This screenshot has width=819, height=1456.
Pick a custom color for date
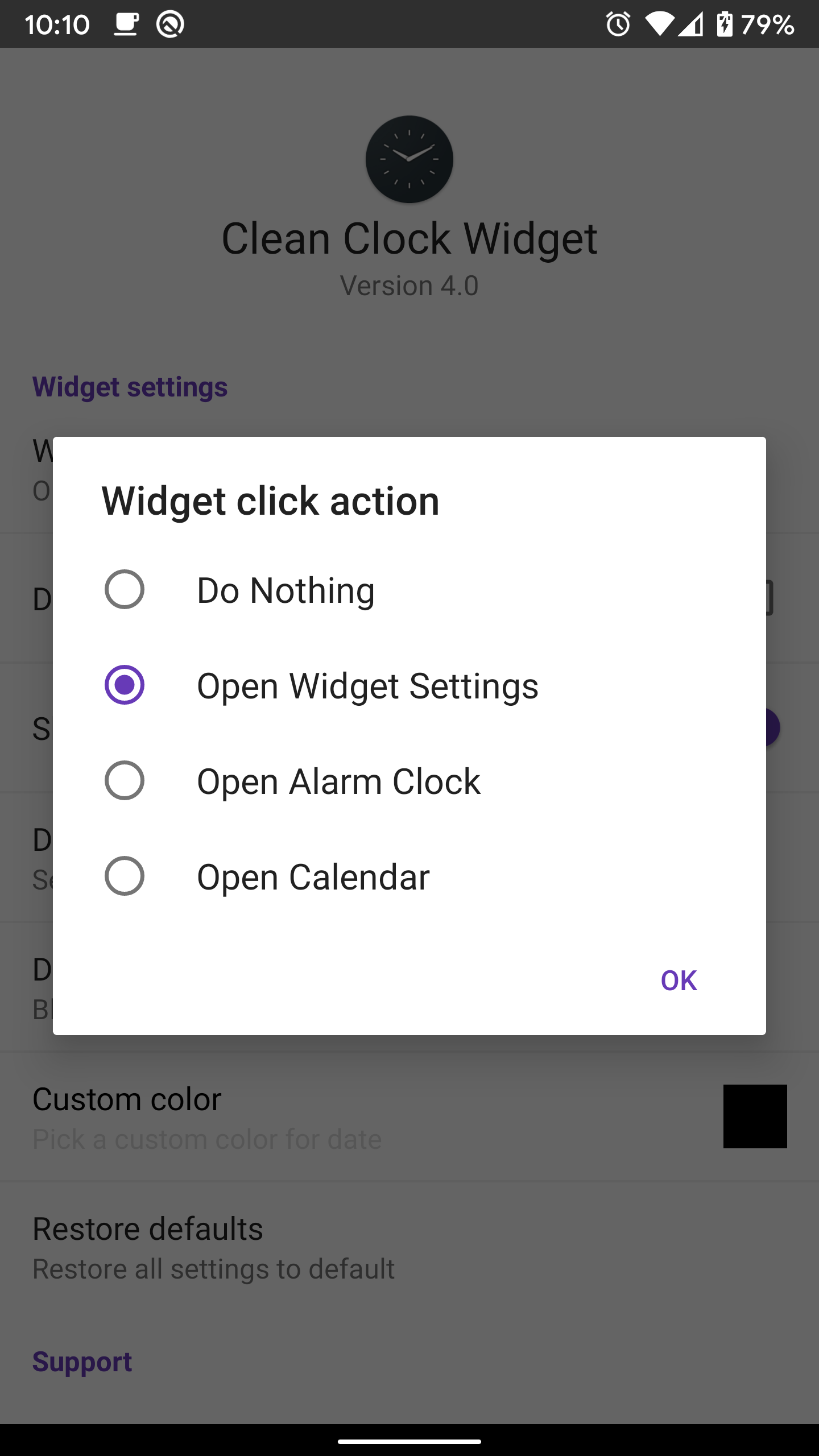755,1116
